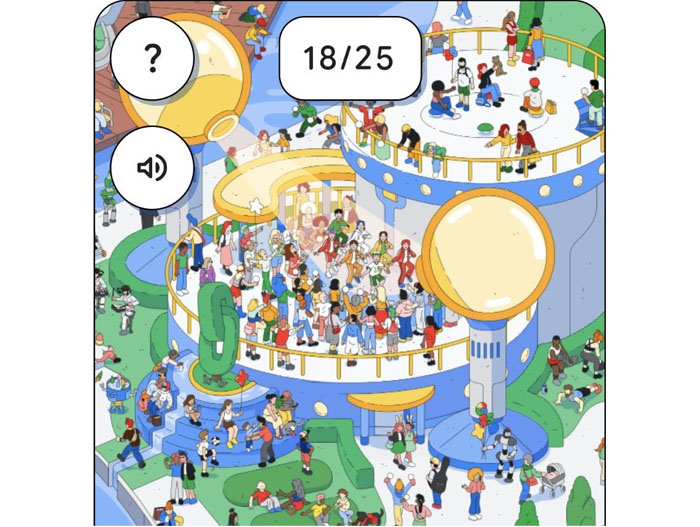The height and width of the screenshot is (527, 700).
Task: Open the question mark help button
Action: tap(152, 59)
